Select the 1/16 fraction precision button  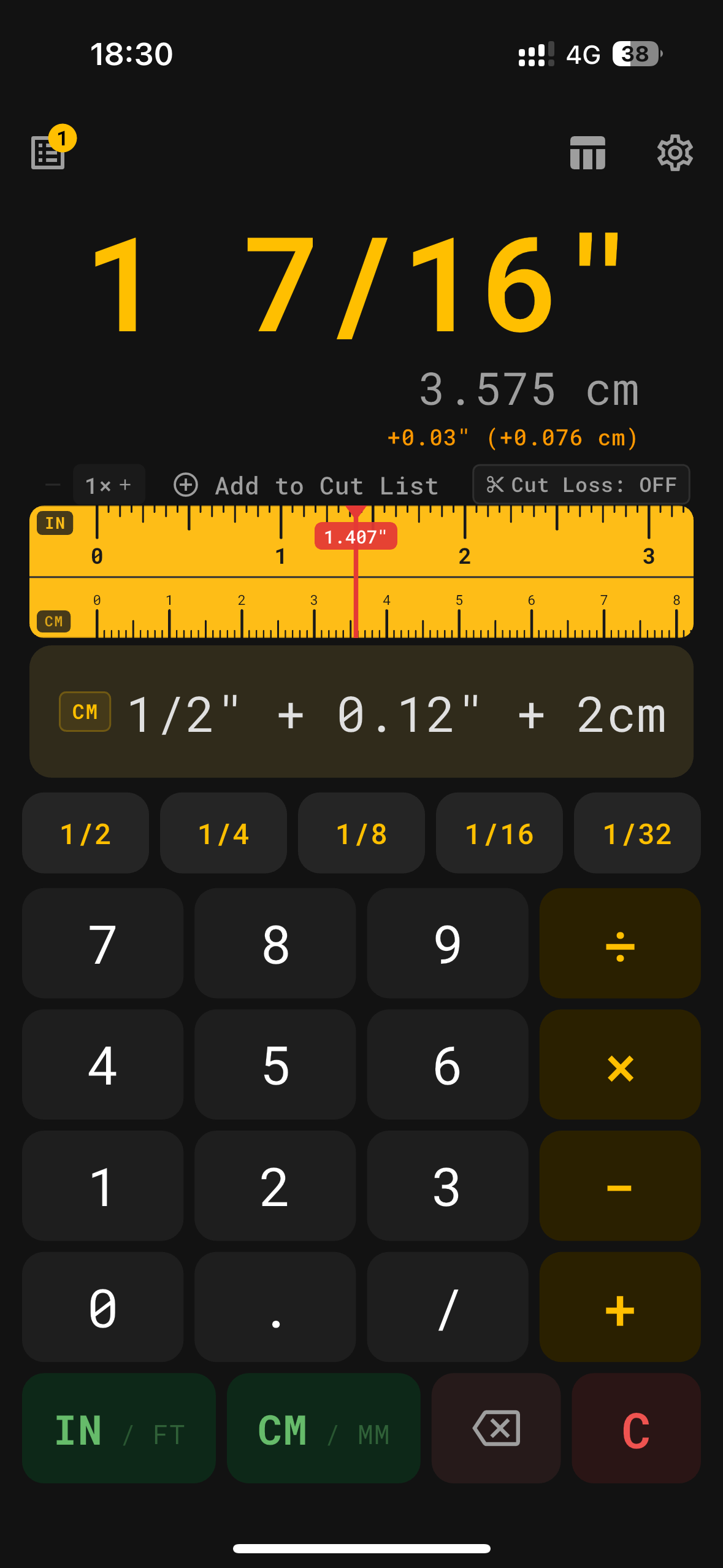point(499,833)
